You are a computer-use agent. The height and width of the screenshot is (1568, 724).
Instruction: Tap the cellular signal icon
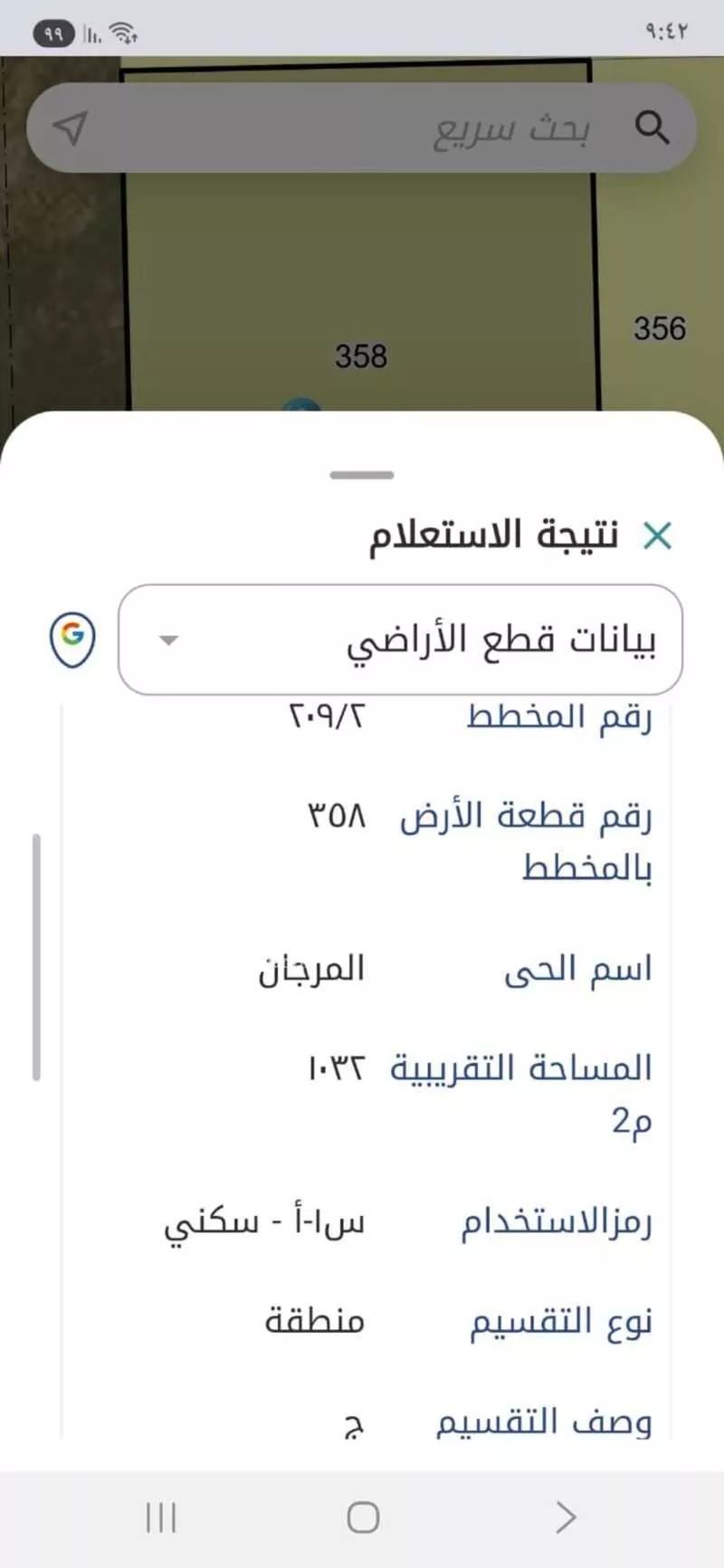click(91, 33)
